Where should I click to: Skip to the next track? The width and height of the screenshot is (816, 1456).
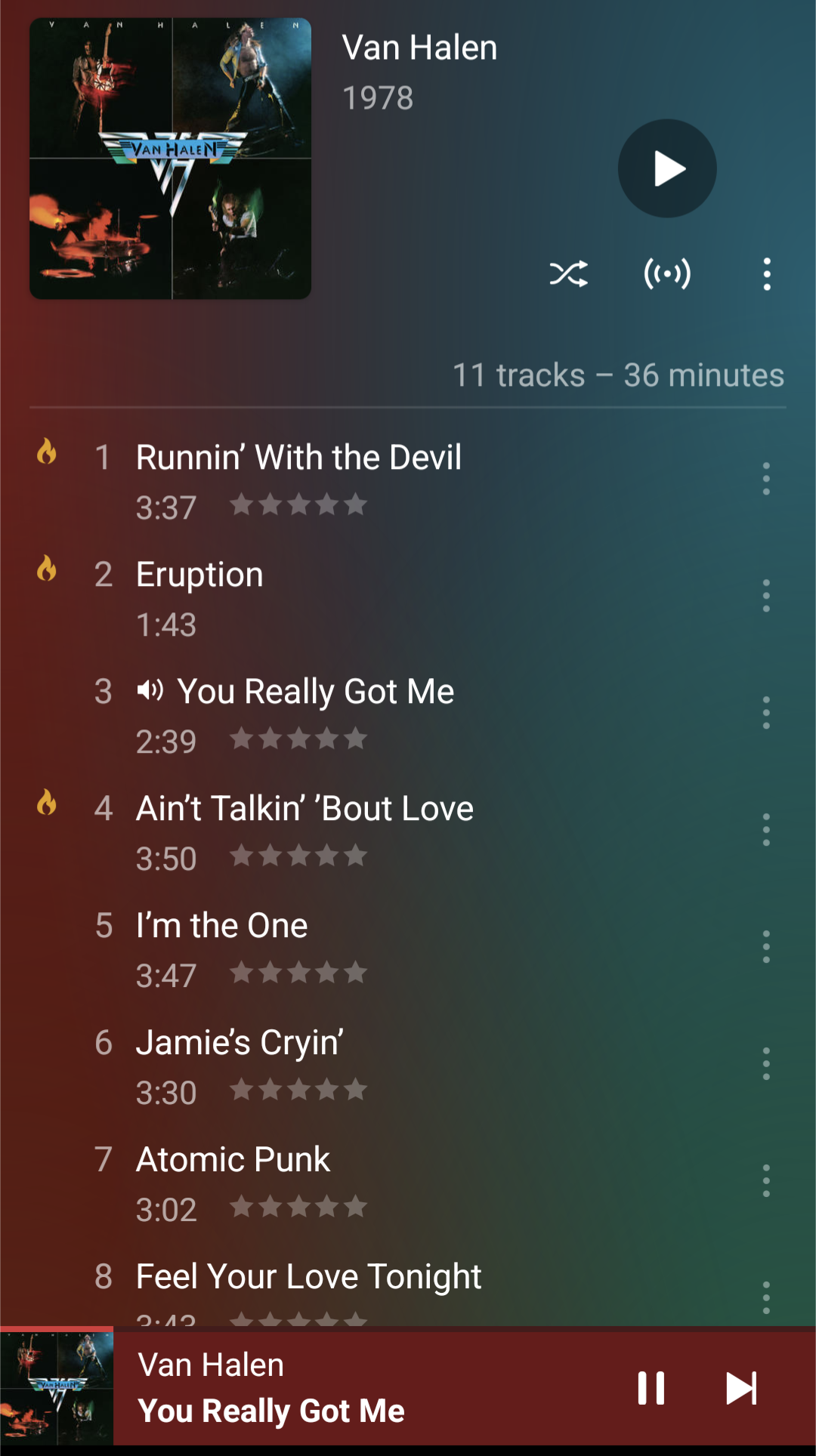click(x=741, y=1388)
